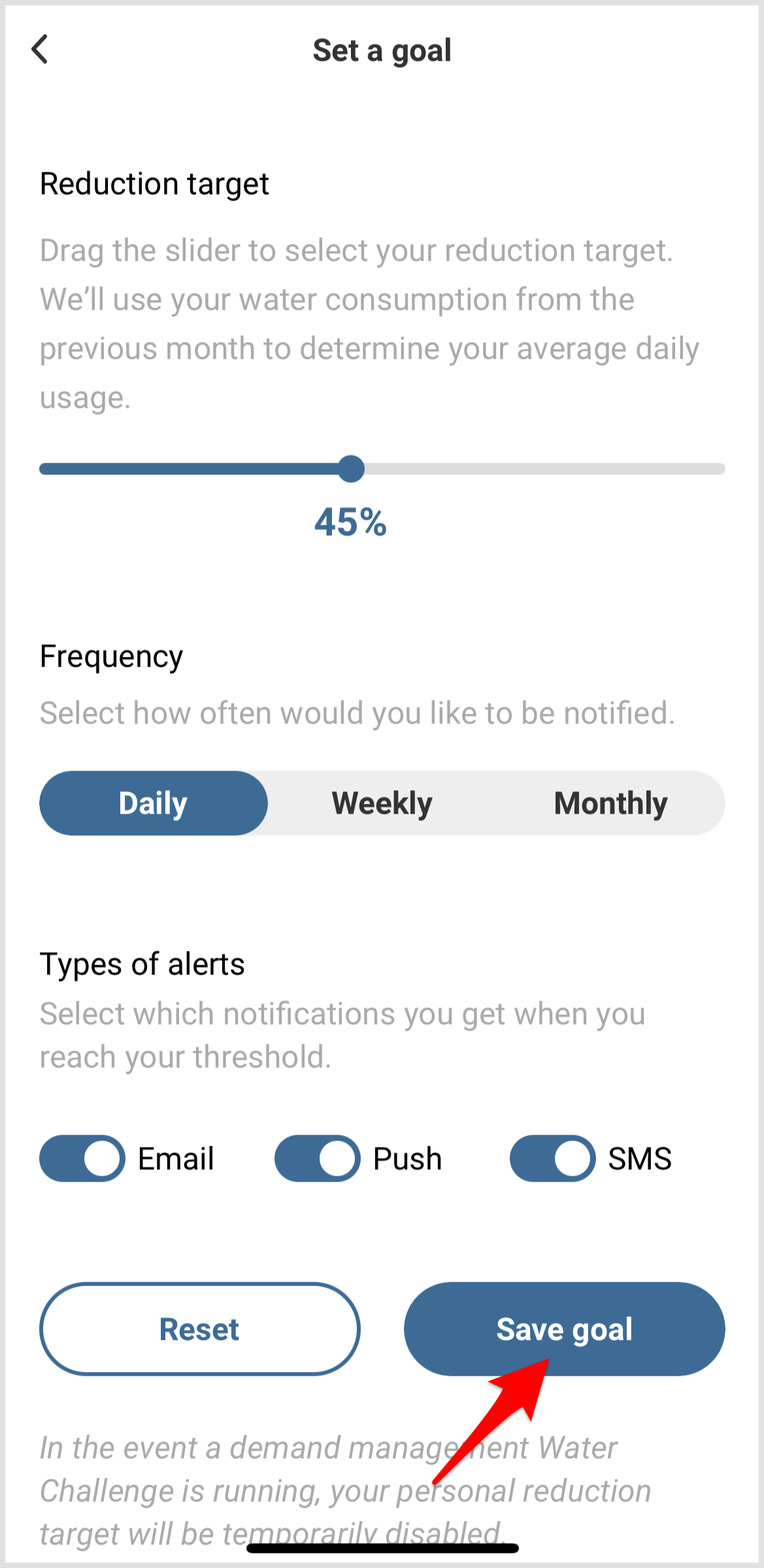Toggle off SMS alerts

click(x=553, y=1158)
